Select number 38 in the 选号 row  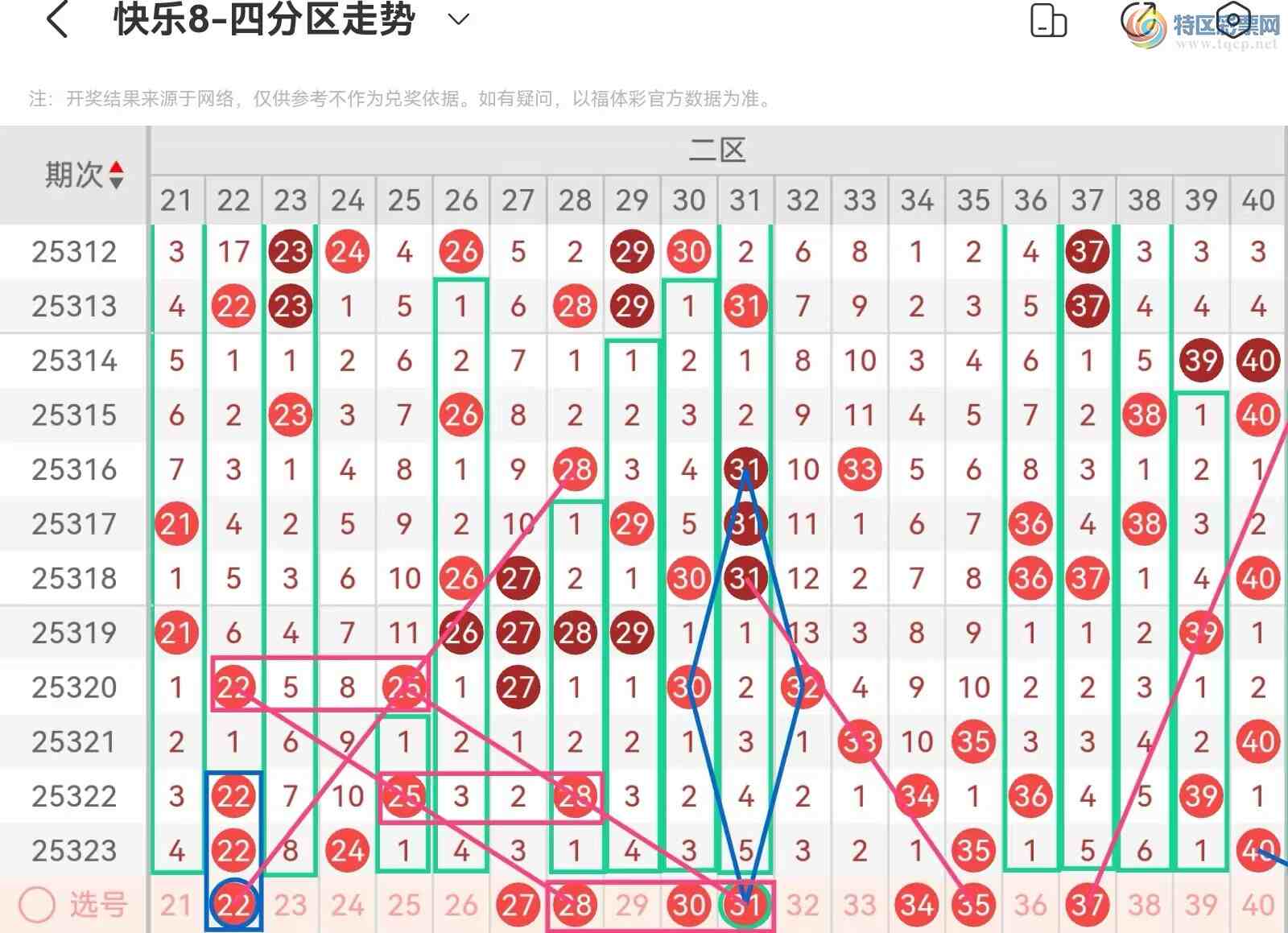(1144, 906)
